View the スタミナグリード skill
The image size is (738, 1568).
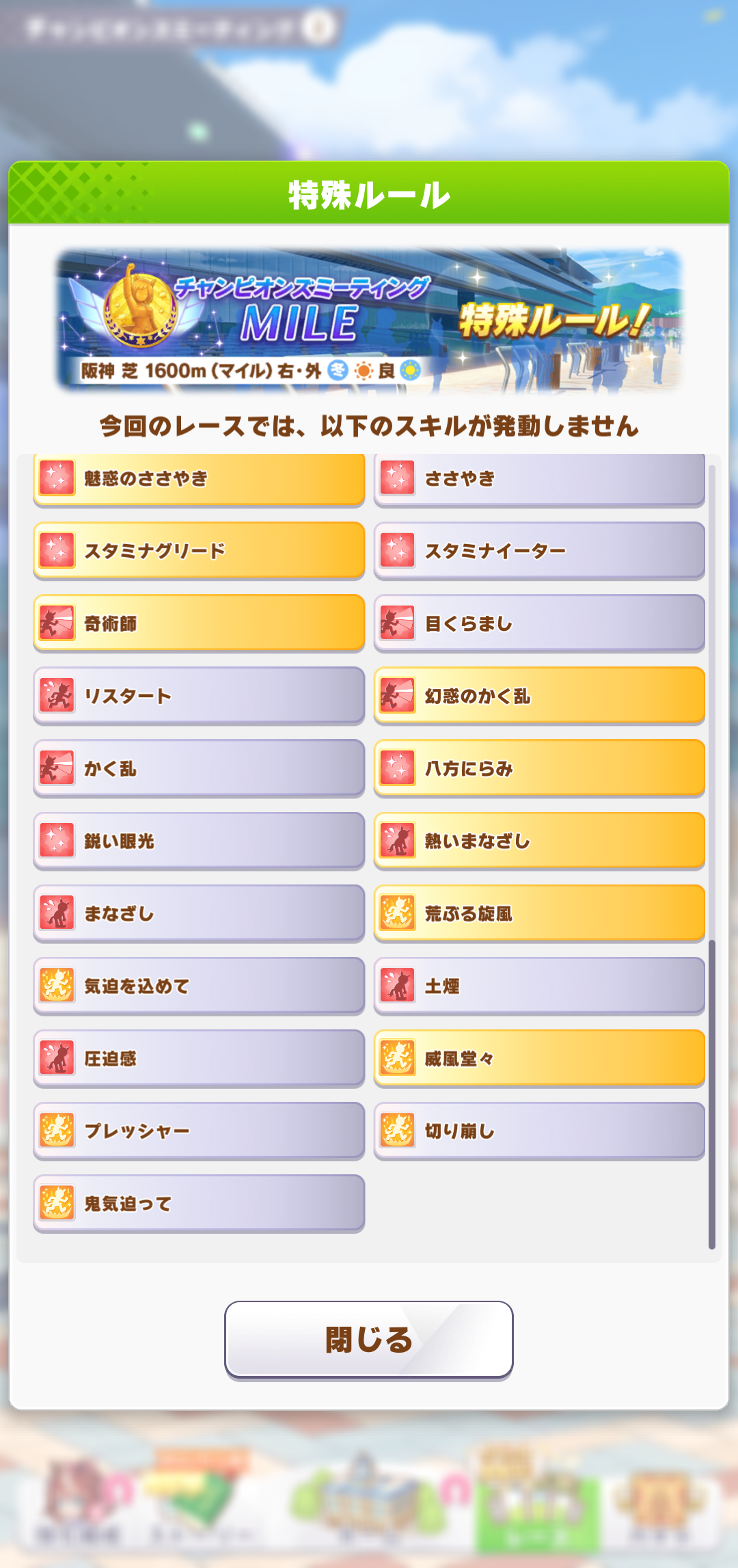coord(198,551)
